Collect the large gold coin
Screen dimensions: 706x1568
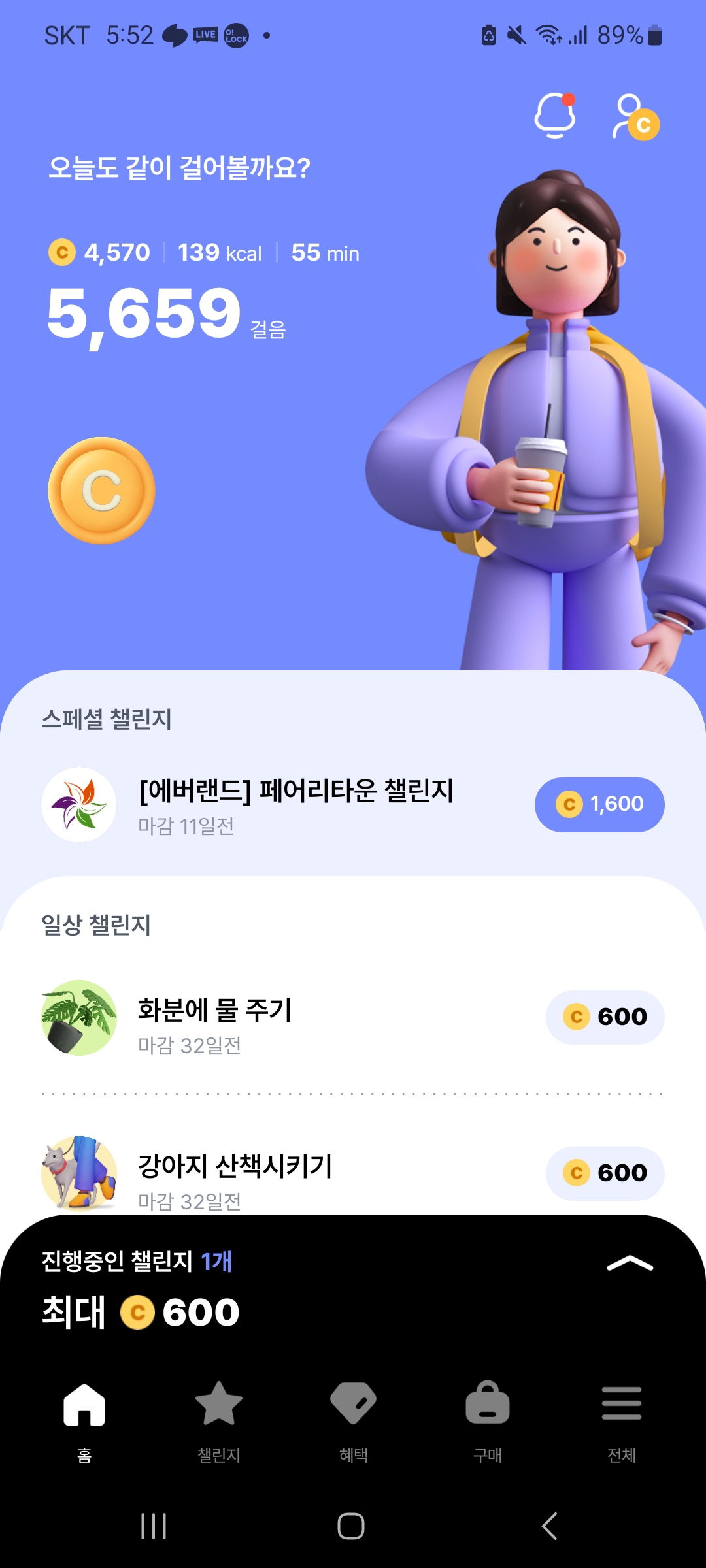click(101, 491)
